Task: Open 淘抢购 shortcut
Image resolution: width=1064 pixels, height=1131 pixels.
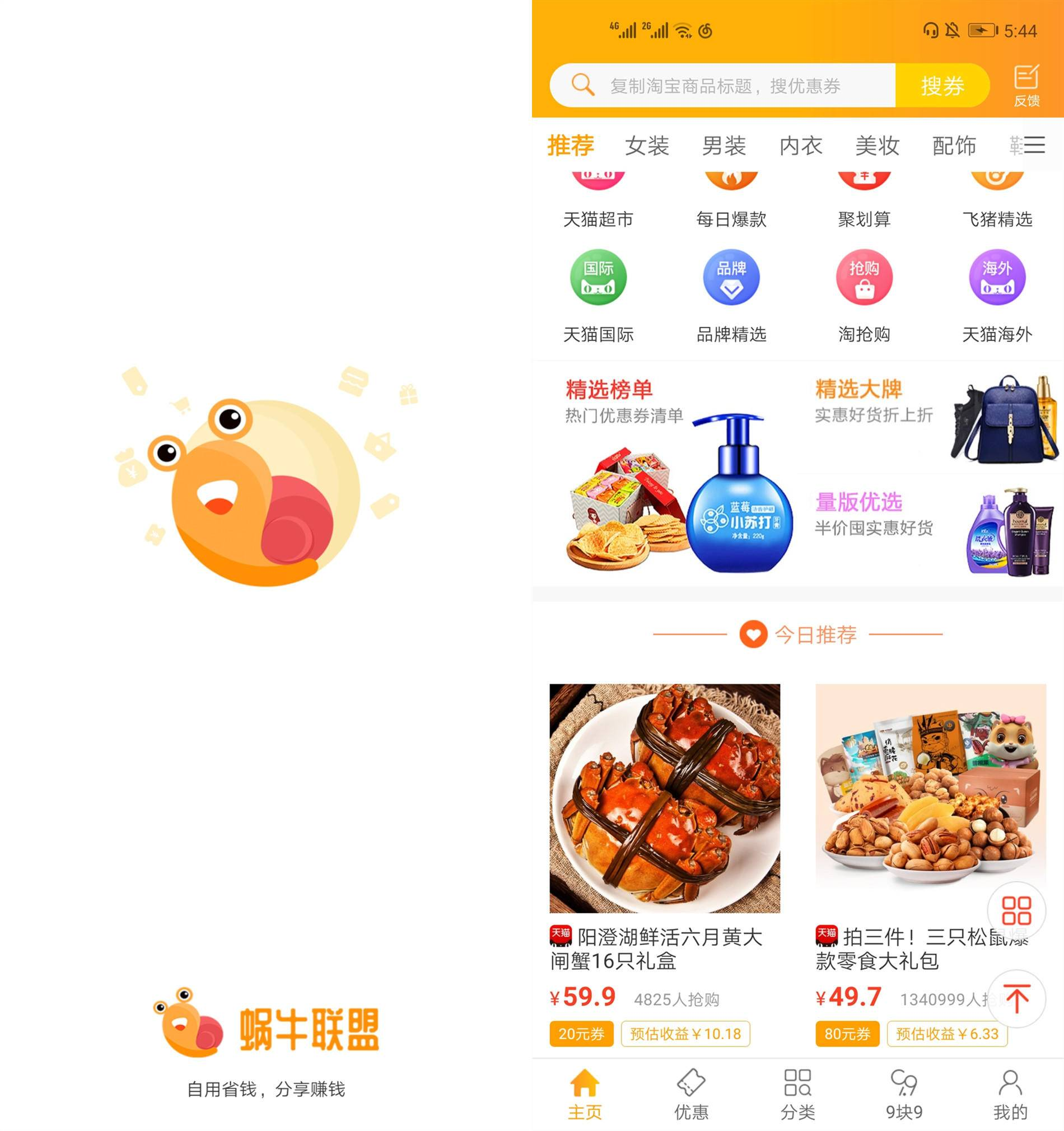Action: coord(864,296)
